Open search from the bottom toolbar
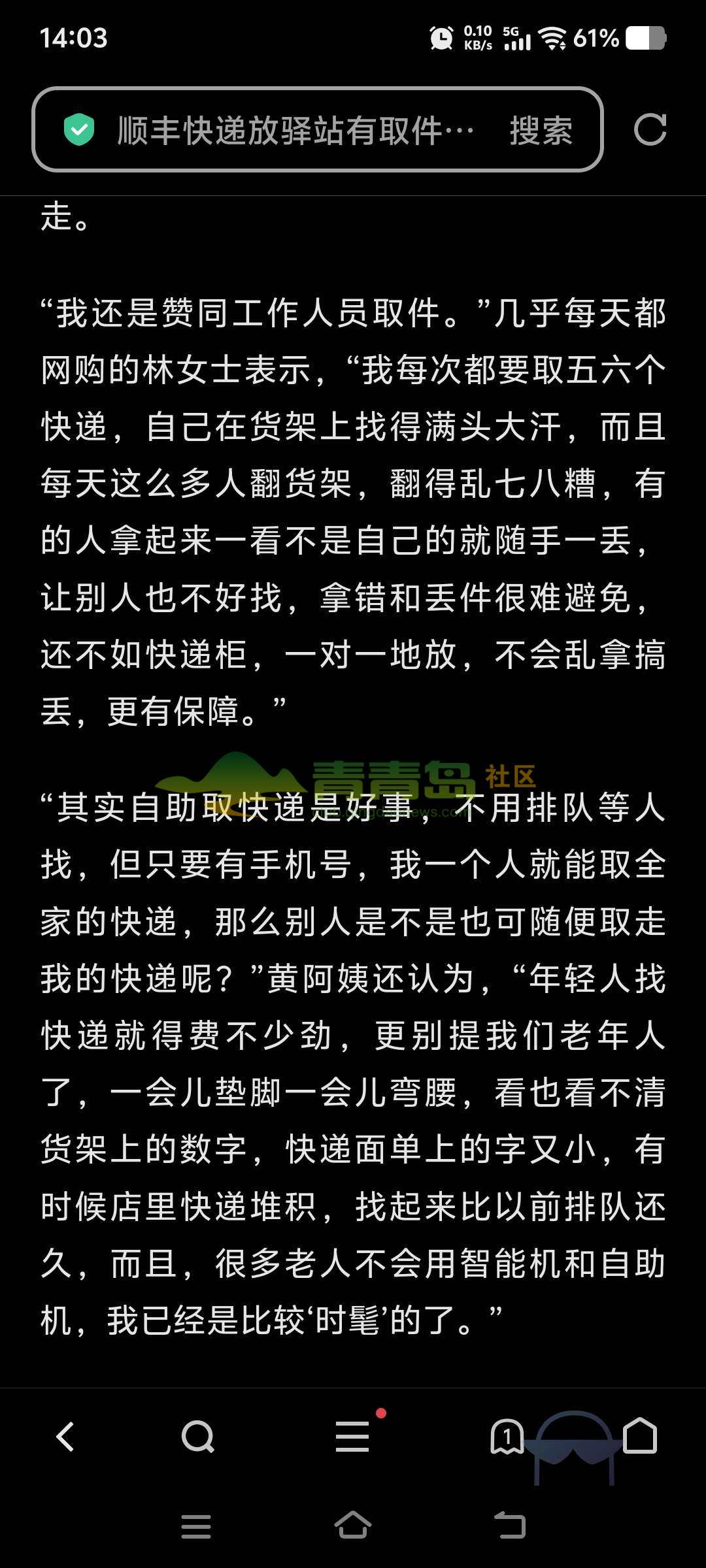Screen dimensions: 706x1568 tap(197, 1437)
